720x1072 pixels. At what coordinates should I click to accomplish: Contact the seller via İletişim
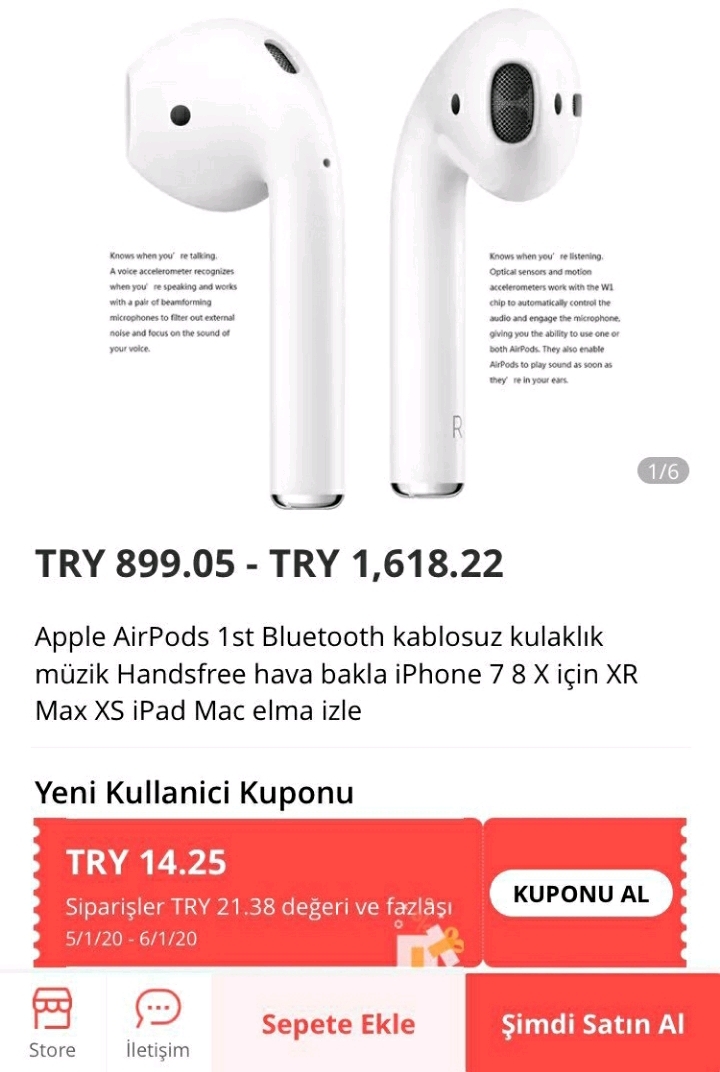[158, 1023]
